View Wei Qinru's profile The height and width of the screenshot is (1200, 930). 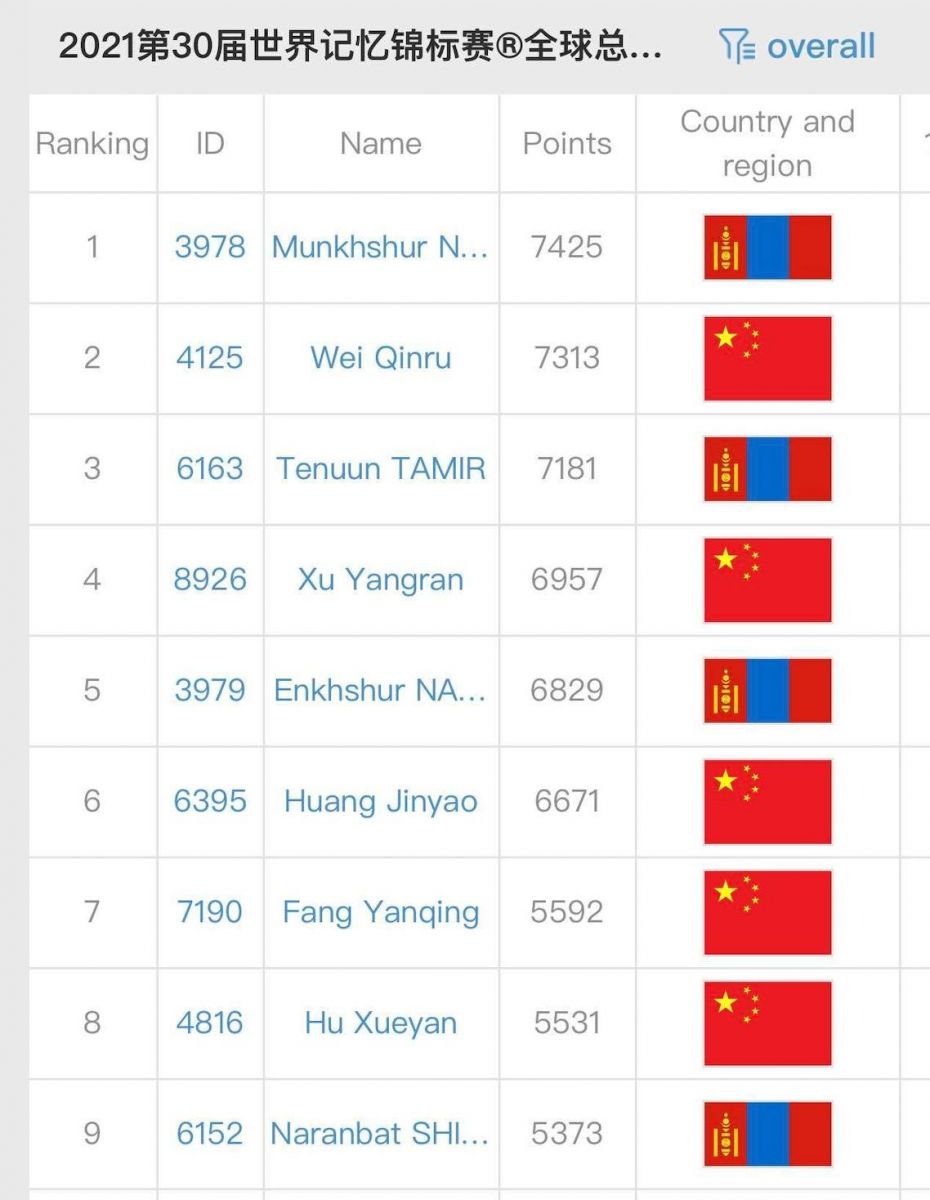(x=380, y=358)
